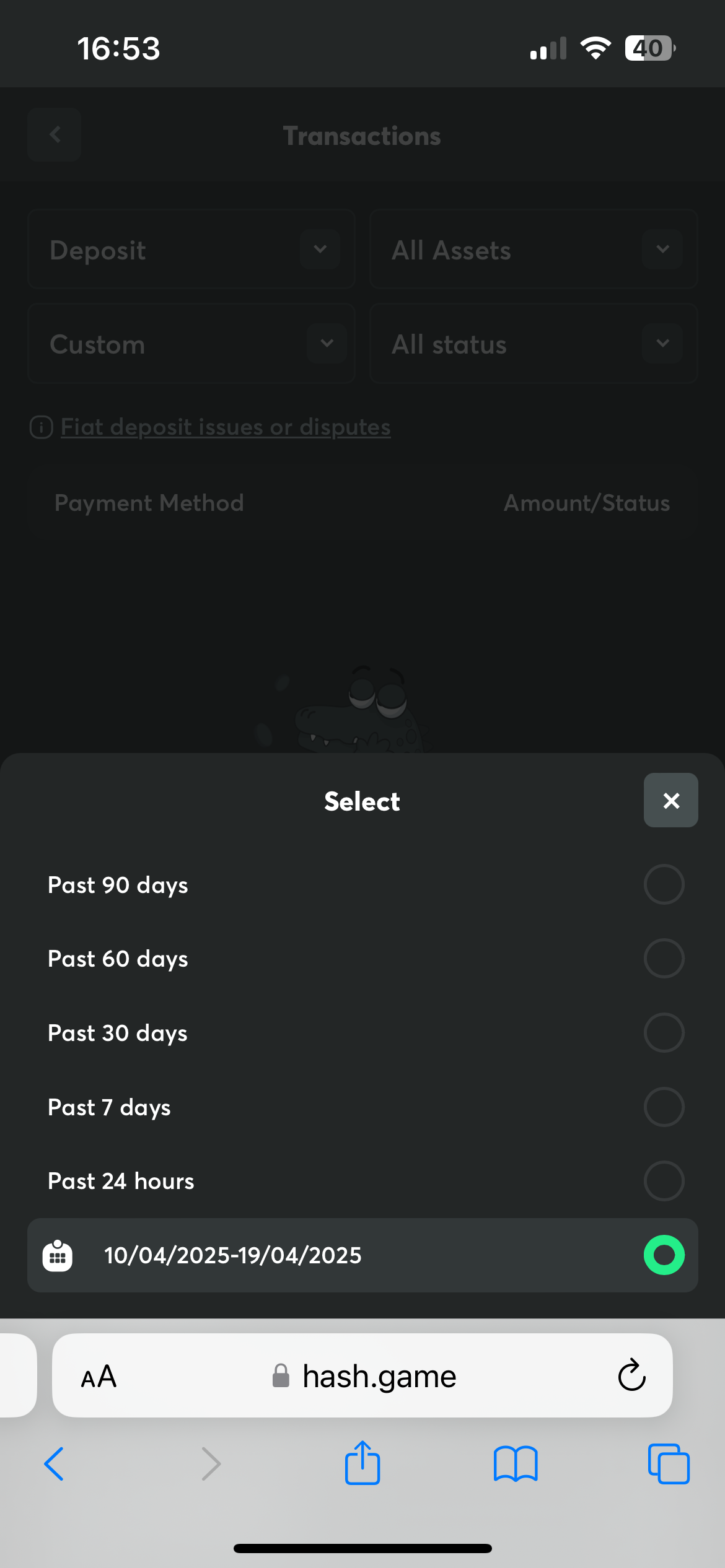This screenshot has width=725, height=1568.
Task: Reload the hash.game page
Action: [x=631, y=1375]
